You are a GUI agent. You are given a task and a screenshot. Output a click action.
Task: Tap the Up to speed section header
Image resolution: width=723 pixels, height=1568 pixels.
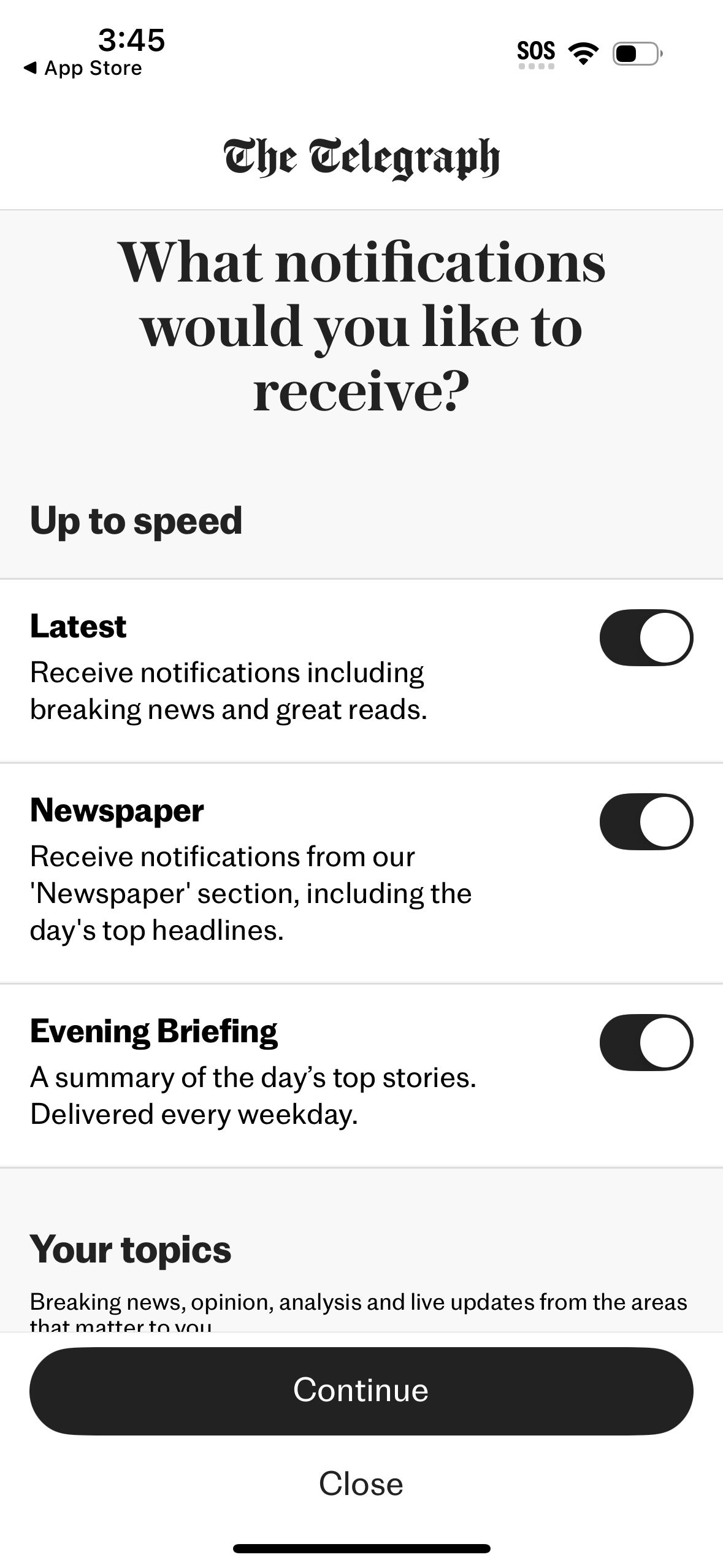(136, 521)
